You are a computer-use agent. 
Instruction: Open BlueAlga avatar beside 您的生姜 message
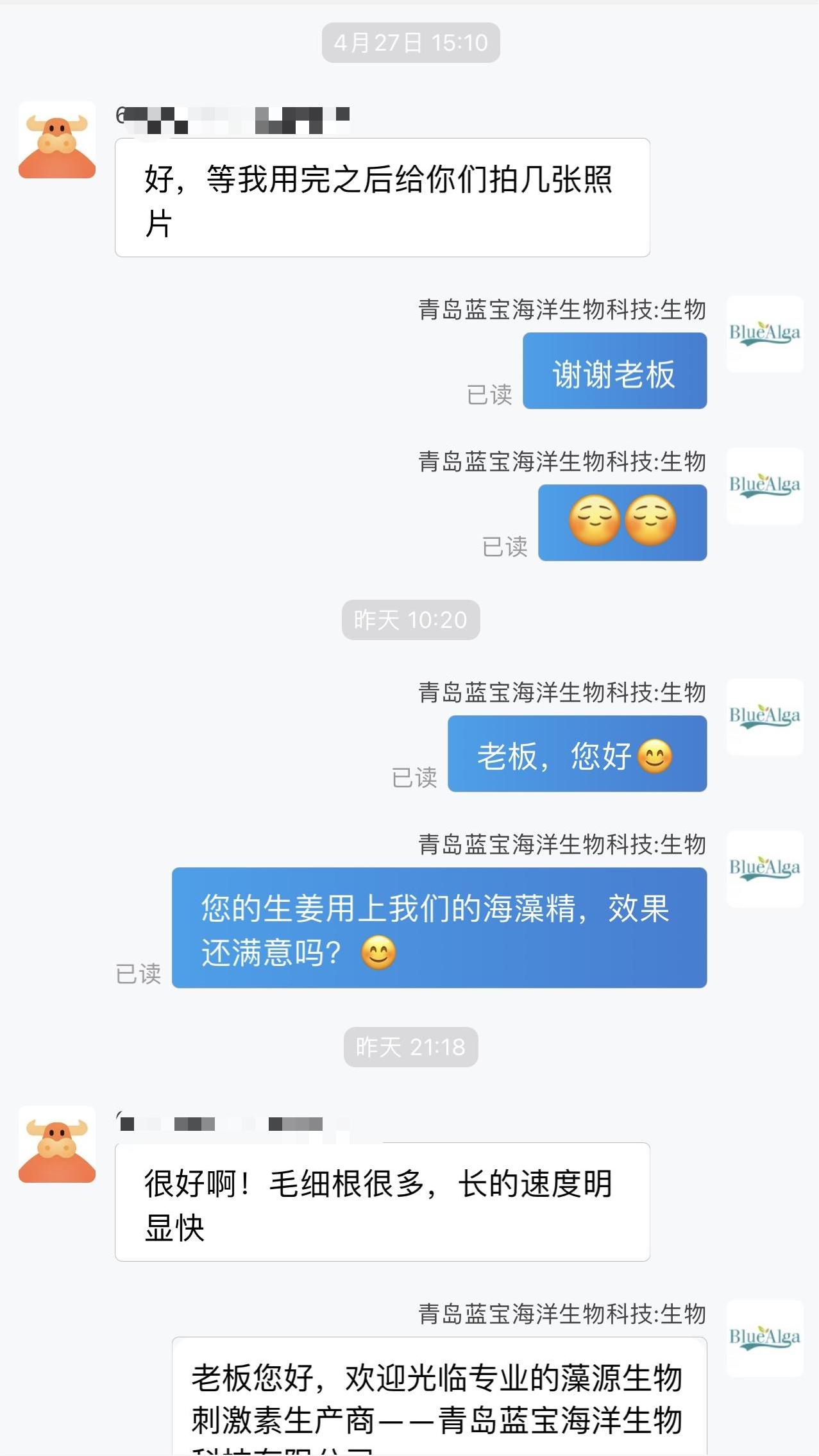click(x=764, y=868)
